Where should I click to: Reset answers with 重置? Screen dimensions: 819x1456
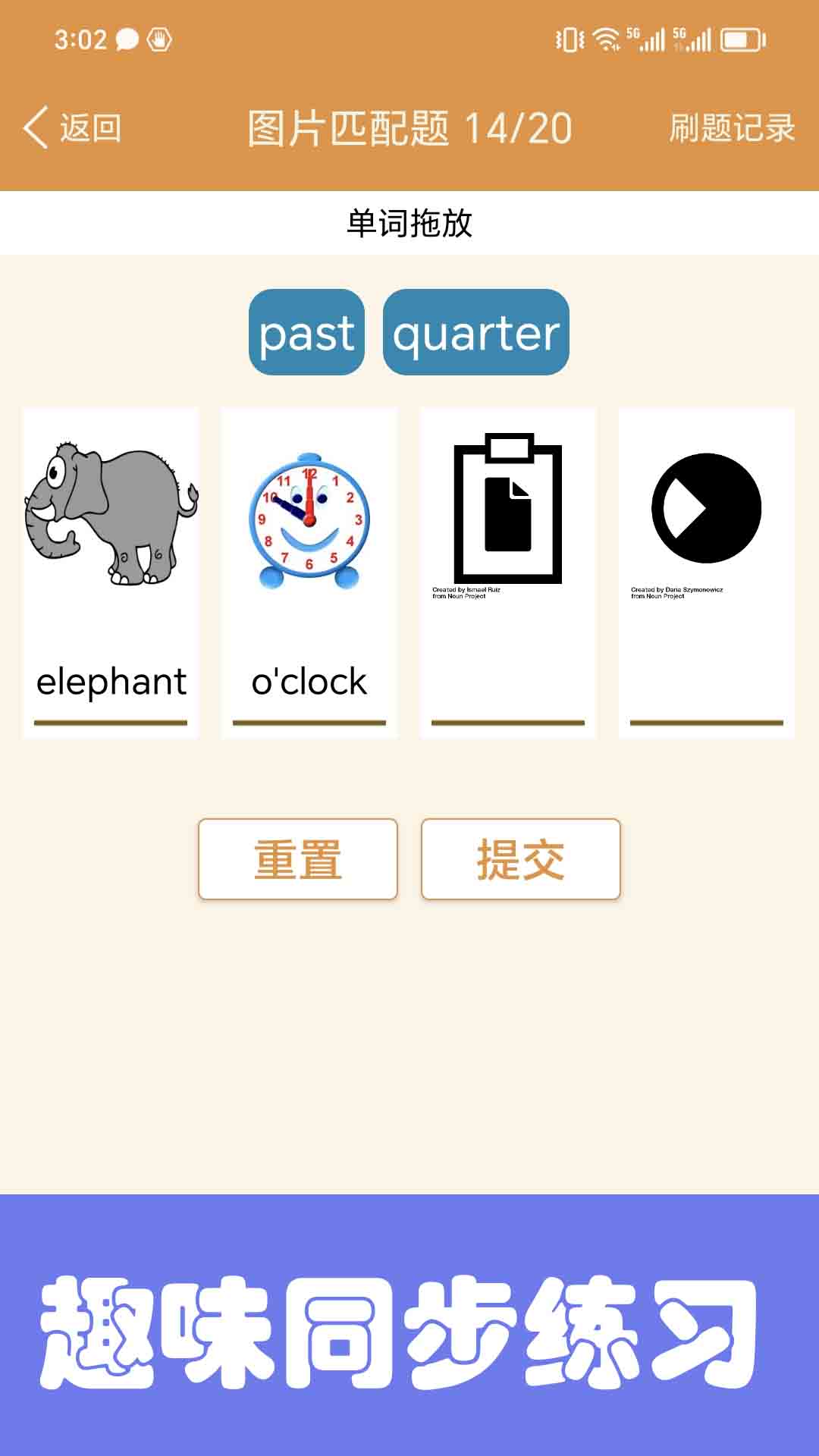click(298, 859)
